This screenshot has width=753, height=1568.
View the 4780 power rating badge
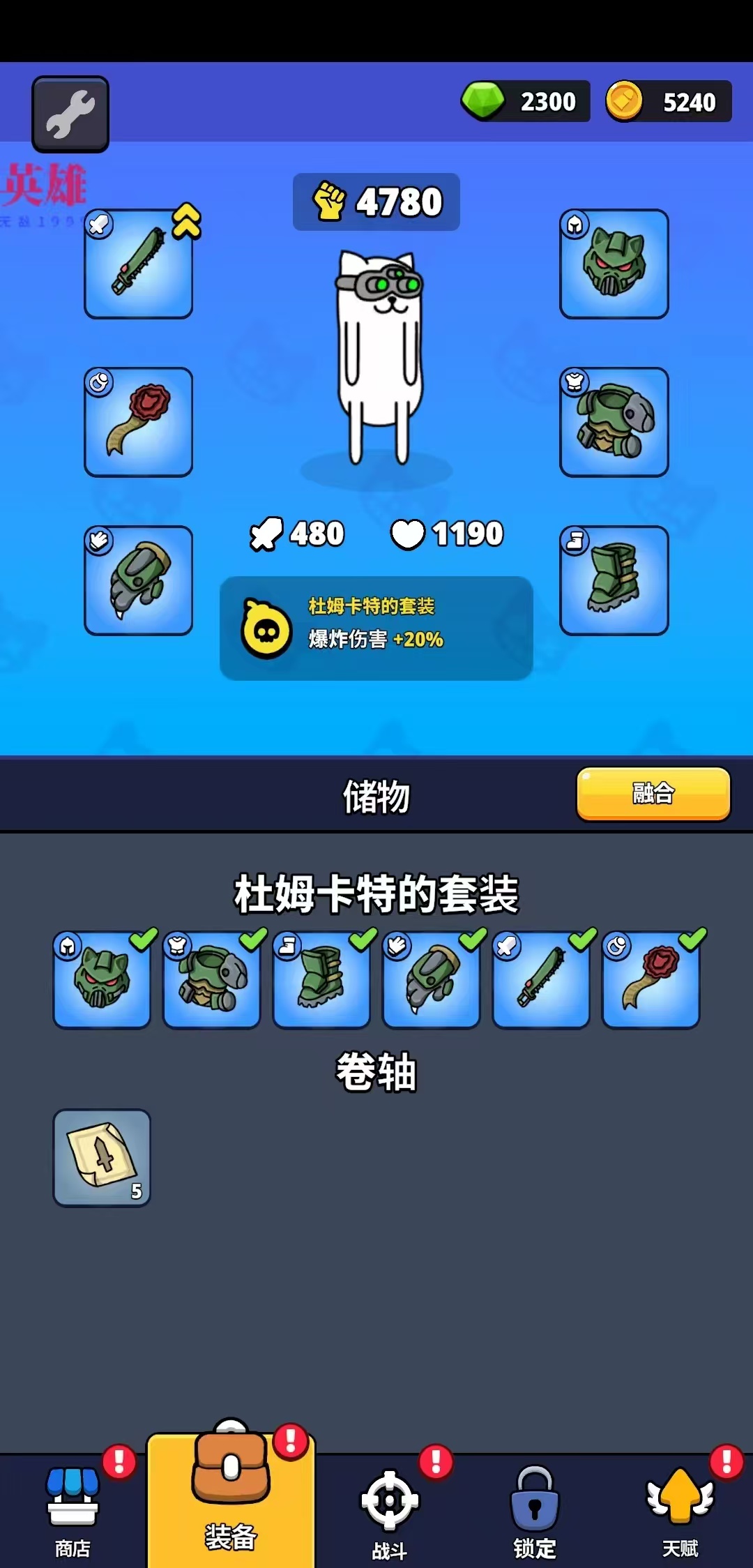[x=376, y=201]
